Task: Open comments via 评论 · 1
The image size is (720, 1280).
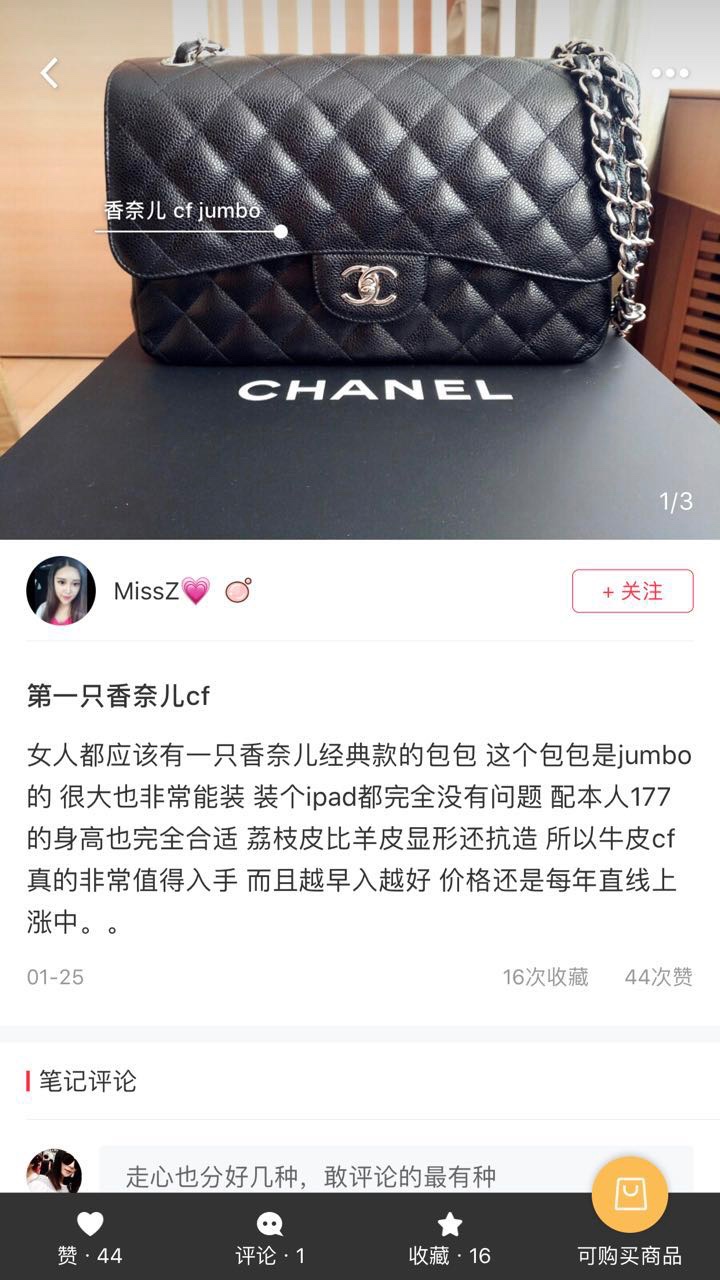Action: (x=270, y=1238)
